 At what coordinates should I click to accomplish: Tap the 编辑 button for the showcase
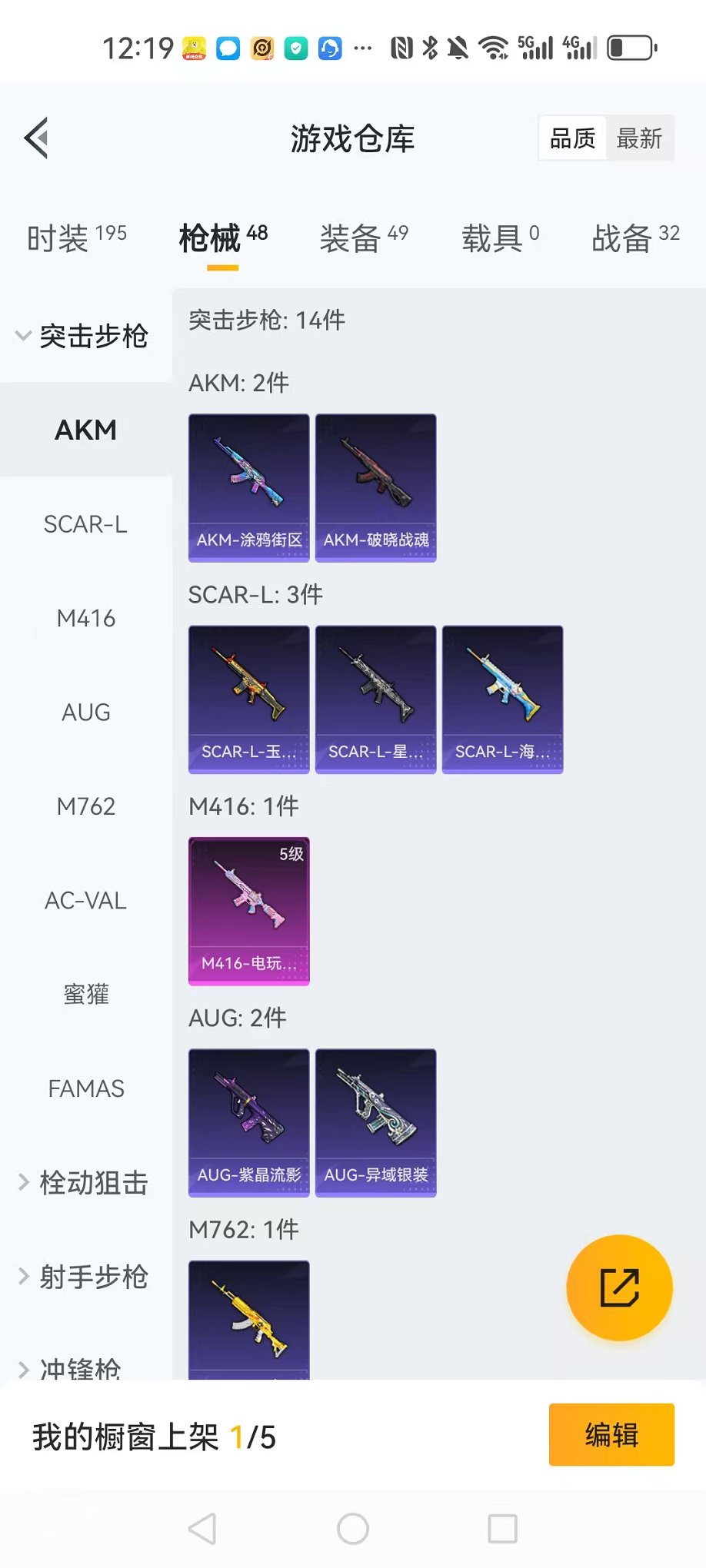(611, 1434)
